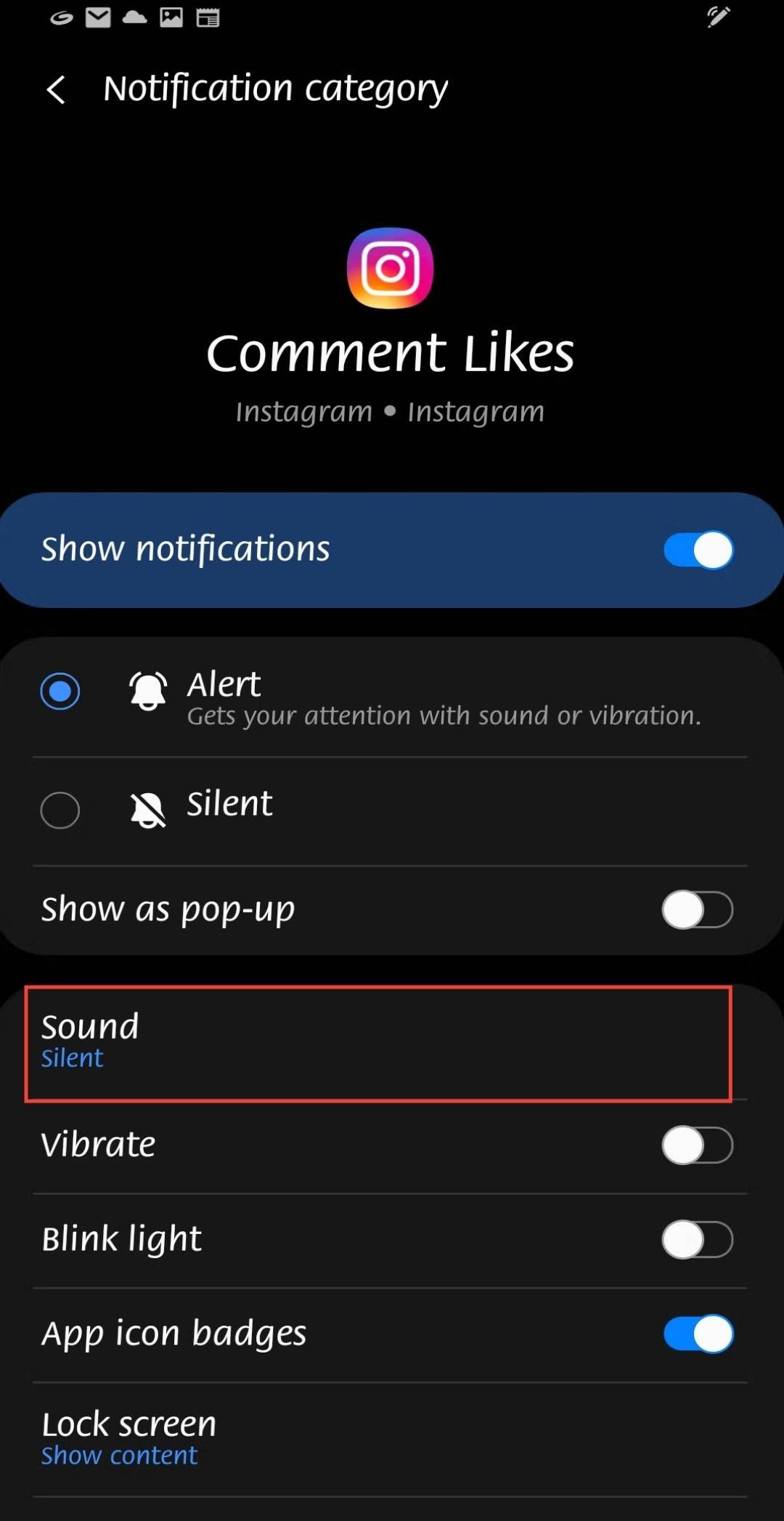Disable App icon badges
Screen dimensions: 784x1521
pos(697,1334)
